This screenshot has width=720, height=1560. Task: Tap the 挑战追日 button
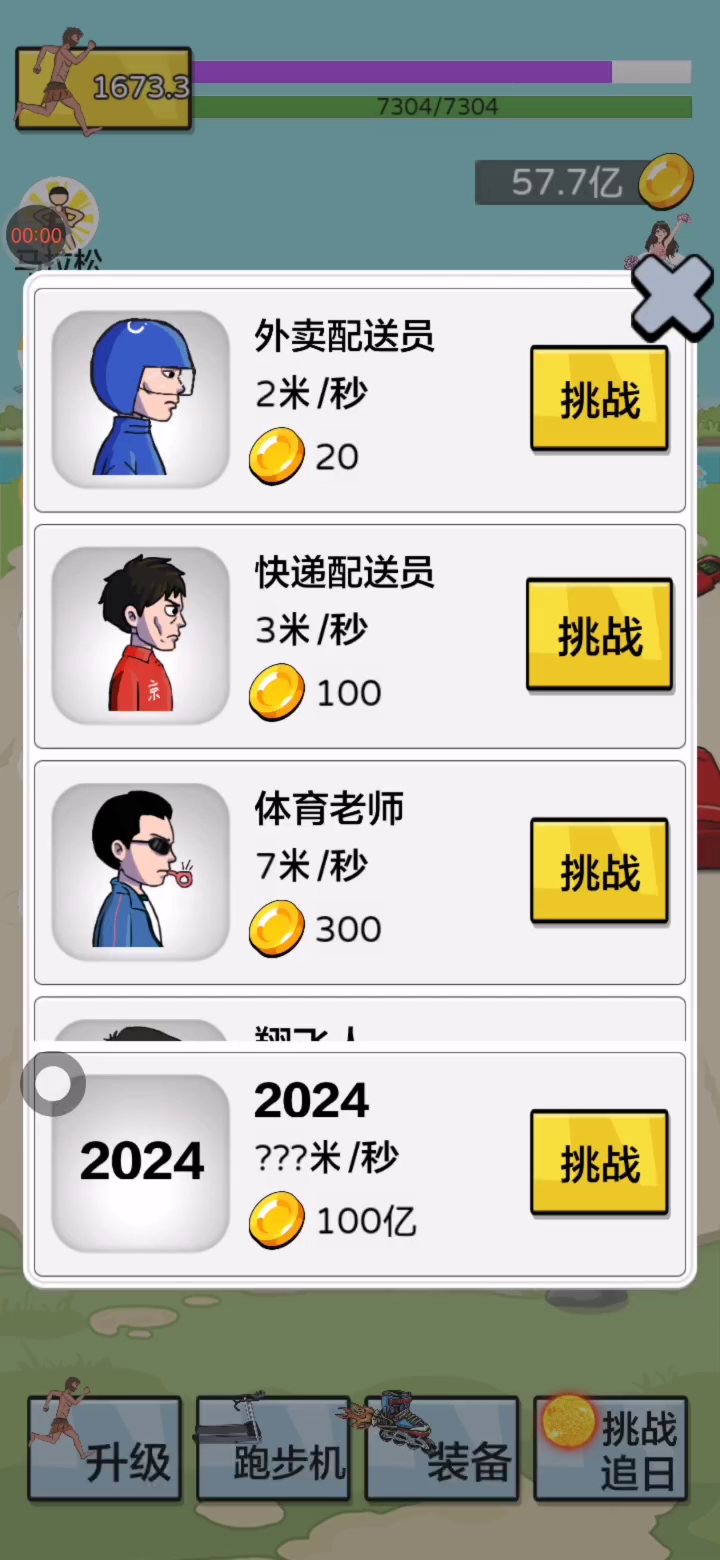pos(611,1449)
